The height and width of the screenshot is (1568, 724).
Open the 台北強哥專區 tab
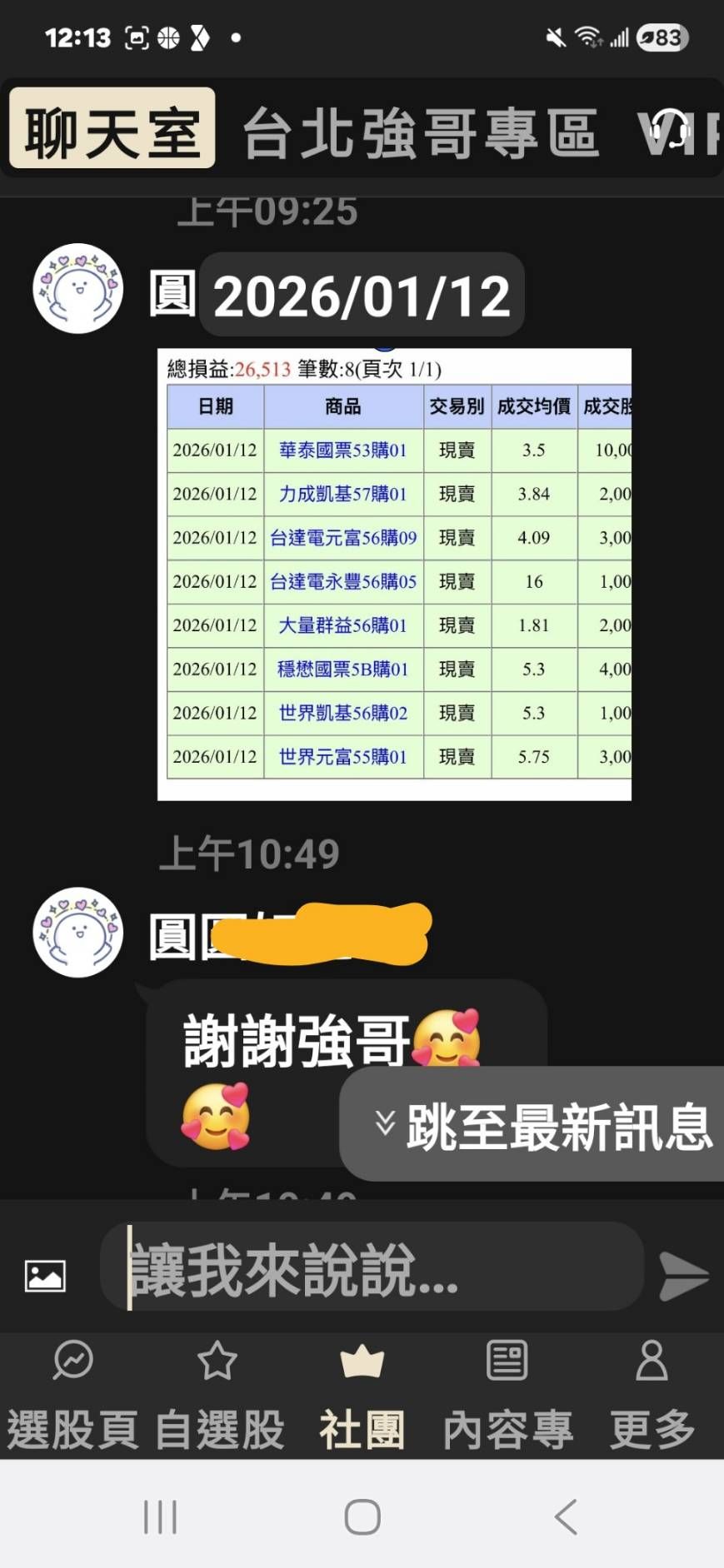point(420,132)
